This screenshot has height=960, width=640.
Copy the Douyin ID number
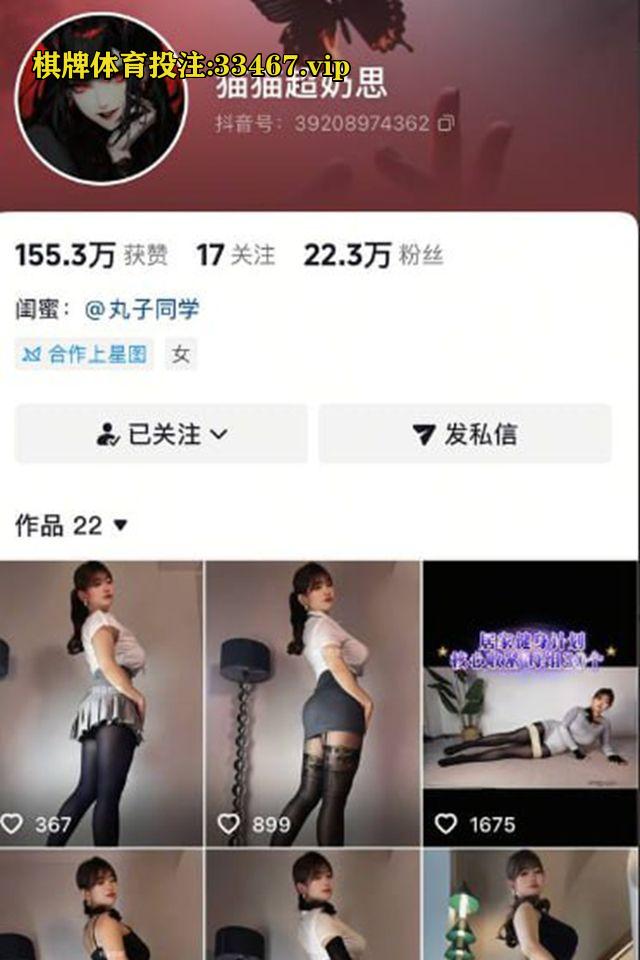click(x=447, y=124)
